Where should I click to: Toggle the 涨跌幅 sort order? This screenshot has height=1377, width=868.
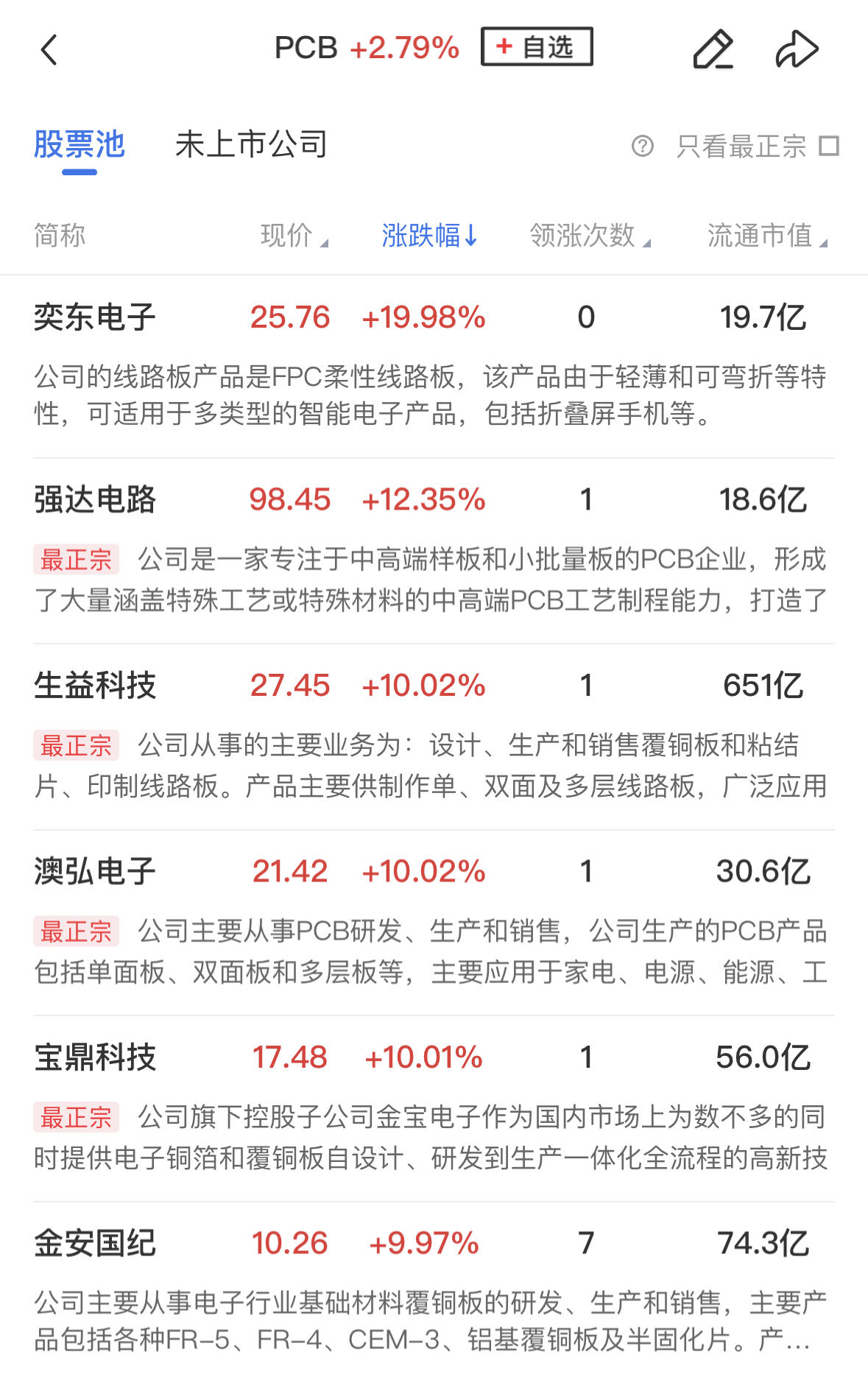click(x=429, y=236)
